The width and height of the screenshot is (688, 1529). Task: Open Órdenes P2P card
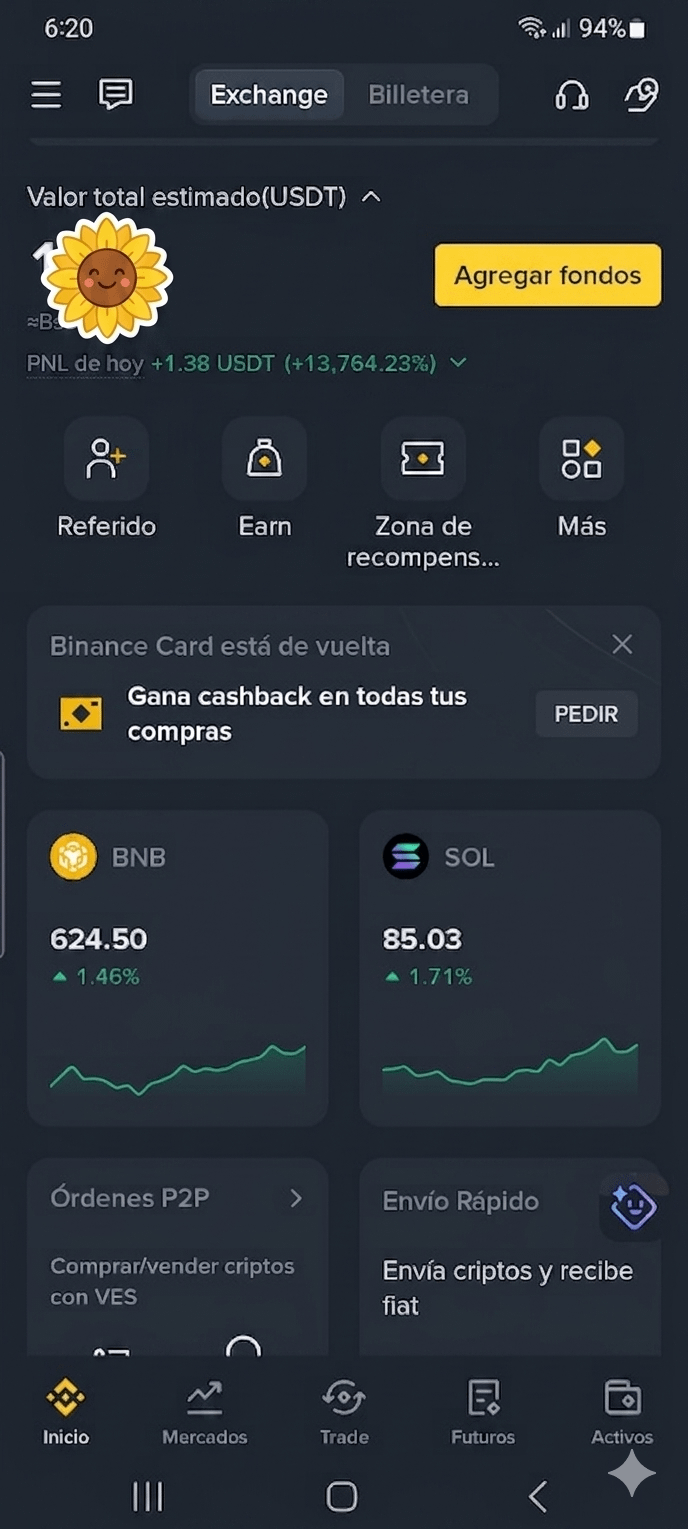(x=178, y=1250)
